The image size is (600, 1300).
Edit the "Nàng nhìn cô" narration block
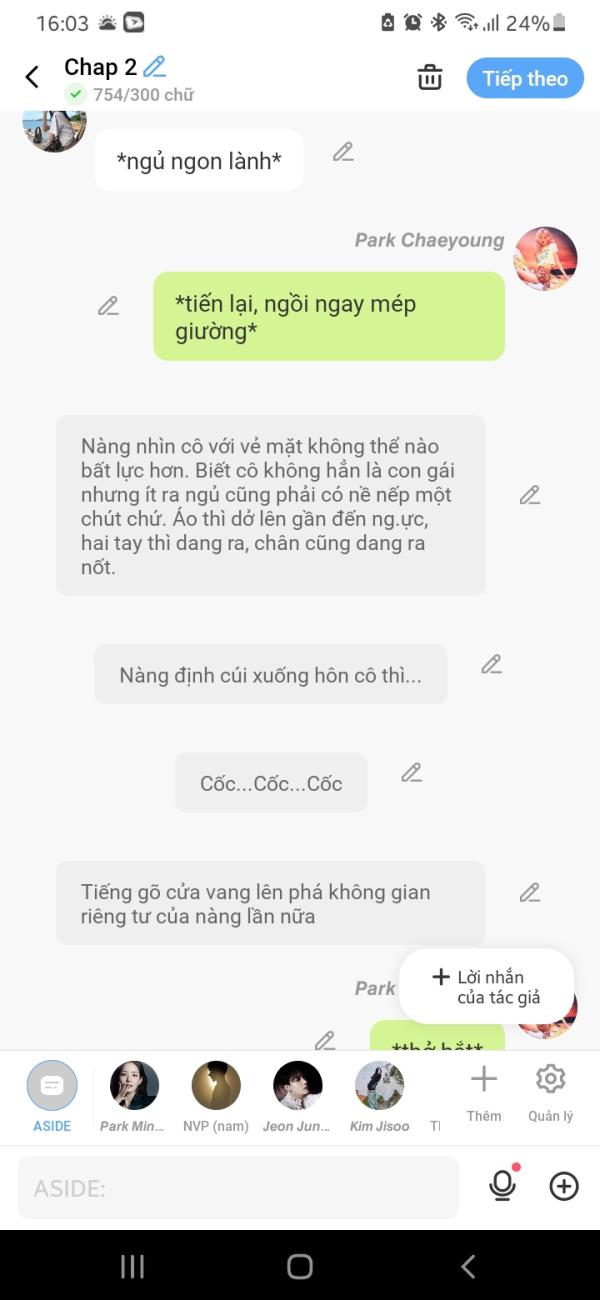[529, 495]
